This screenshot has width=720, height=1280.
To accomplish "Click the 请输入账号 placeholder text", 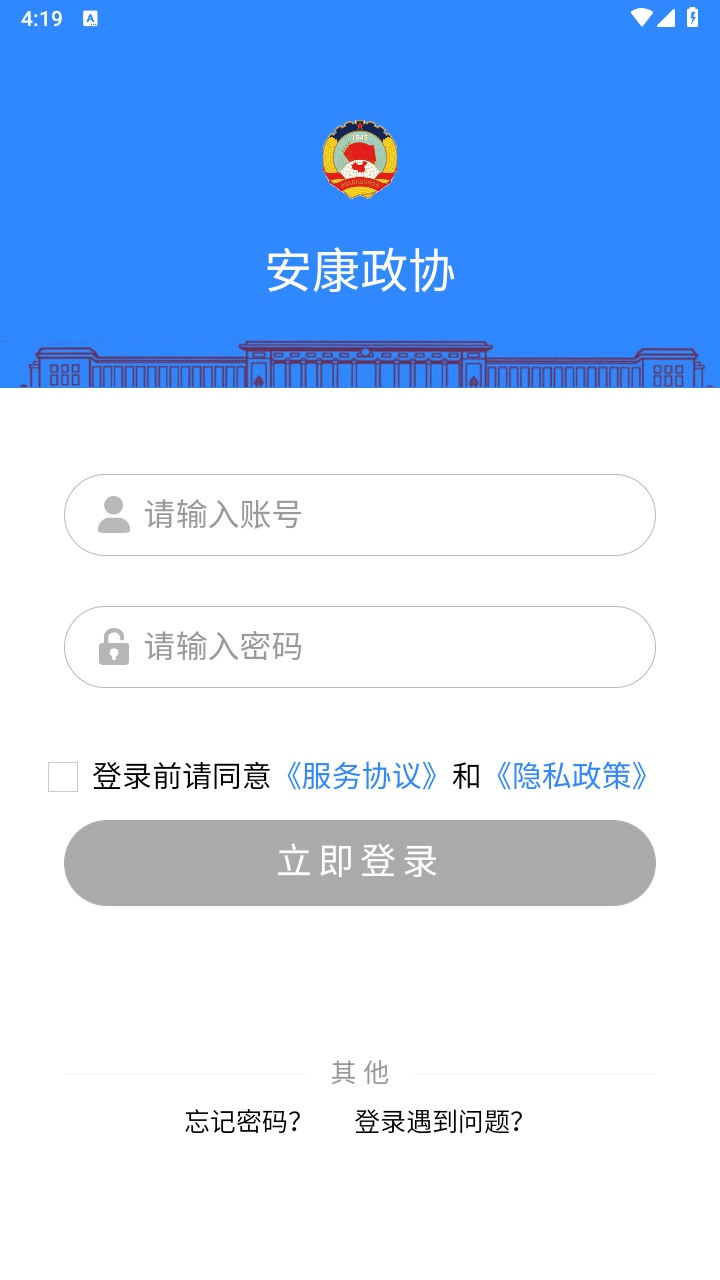I will [x=224, y=514].
